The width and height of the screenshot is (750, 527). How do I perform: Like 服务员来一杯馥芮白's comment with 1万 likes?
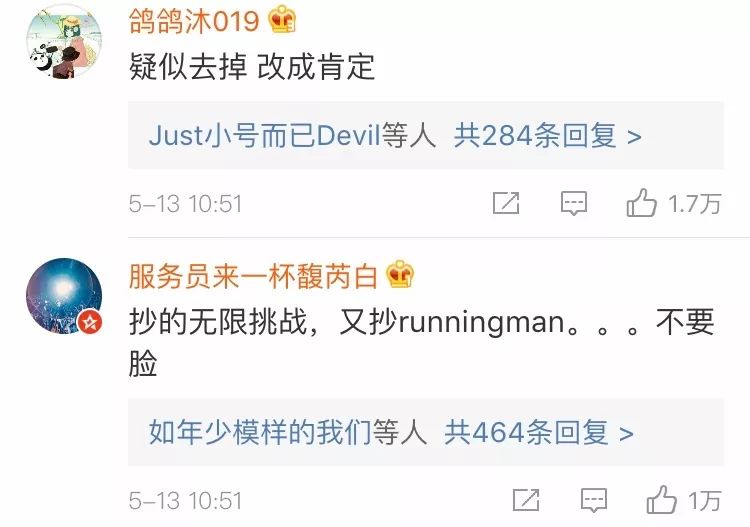[661, 500]
